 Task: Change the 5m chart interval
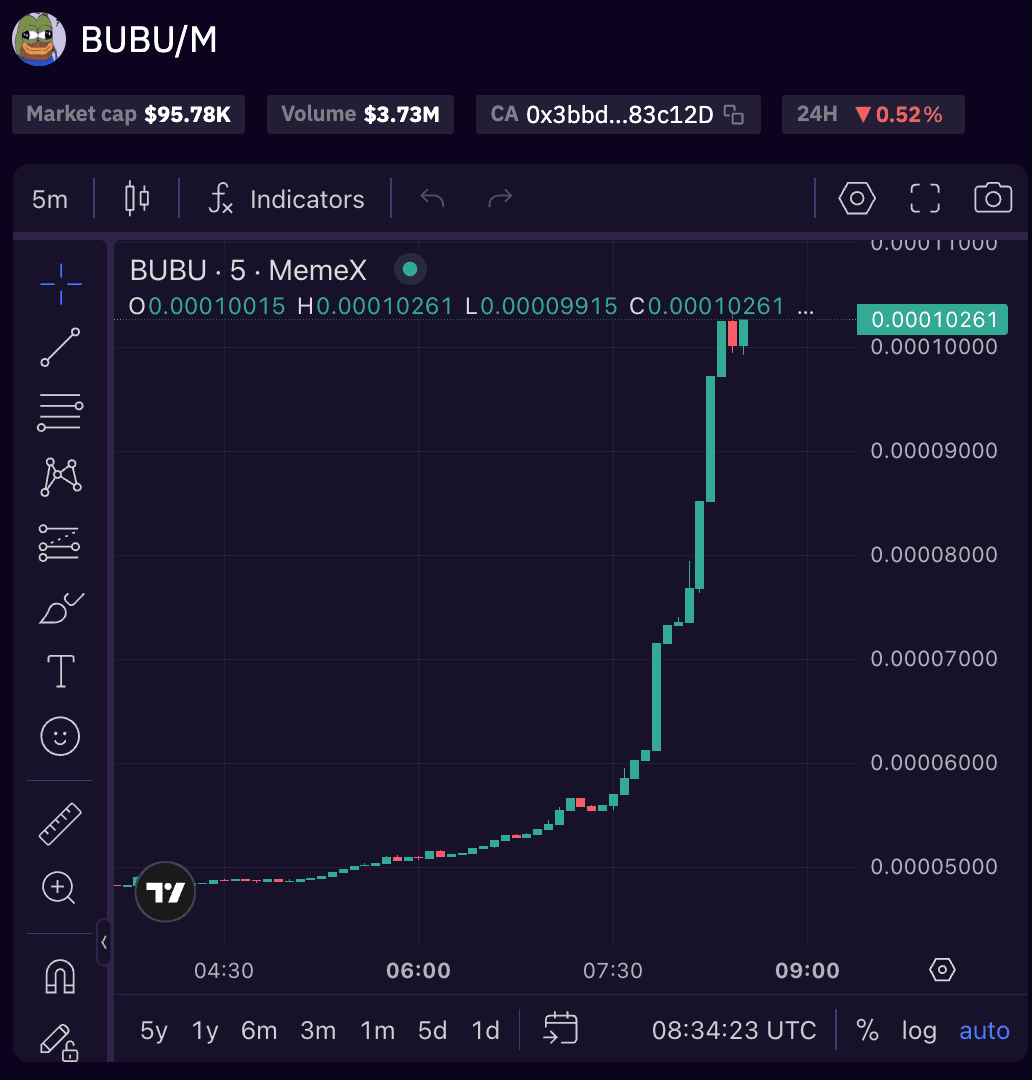point(50,199)
